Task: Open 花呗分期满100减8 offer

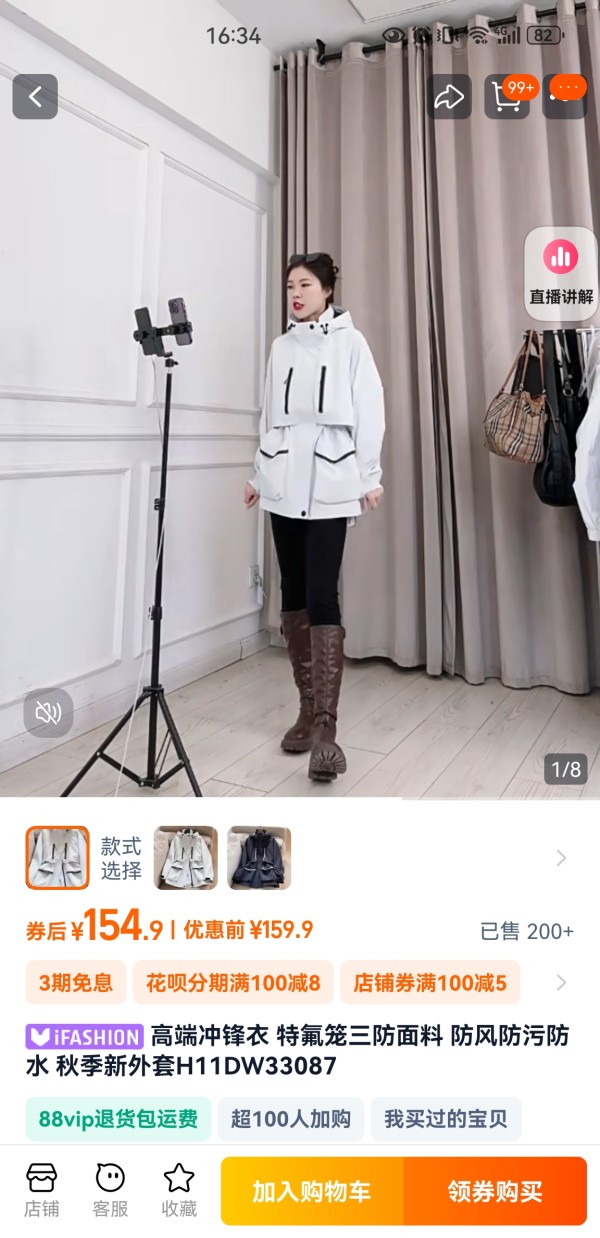Action: [x=233, y=982]
